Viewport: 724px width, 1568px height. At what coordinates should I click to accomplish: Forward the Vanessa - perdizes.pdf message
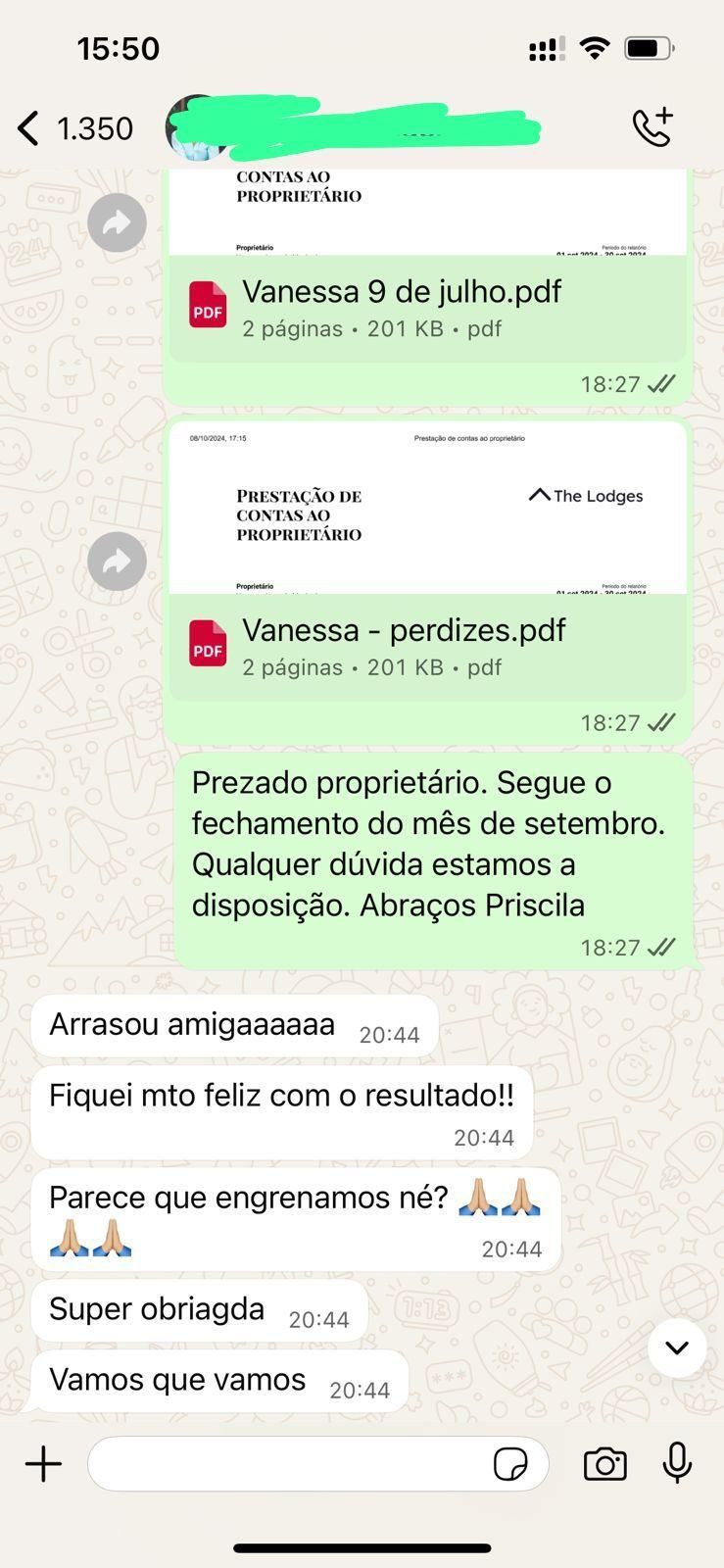[x=117, y=562]
